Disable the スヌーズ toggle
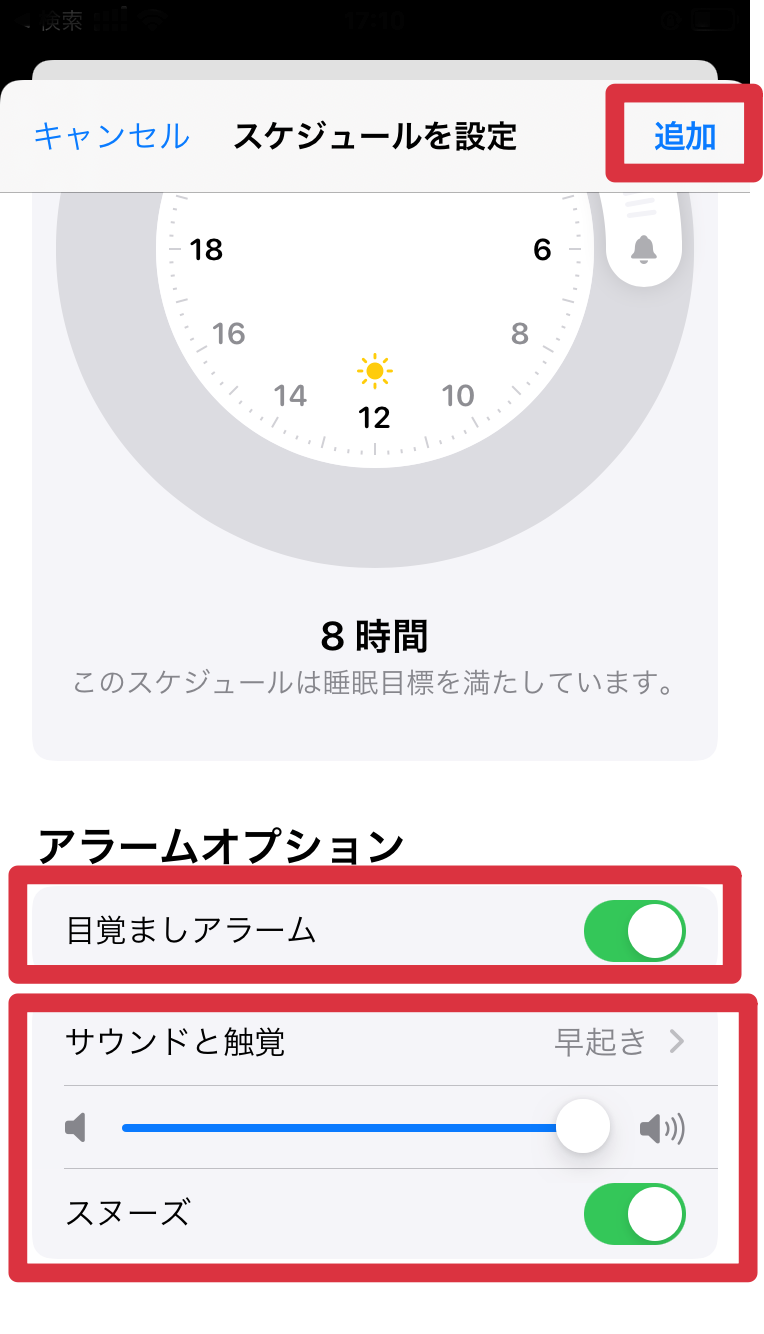The height and width of the screenshot is (1334, 764). coord(634,1214)
